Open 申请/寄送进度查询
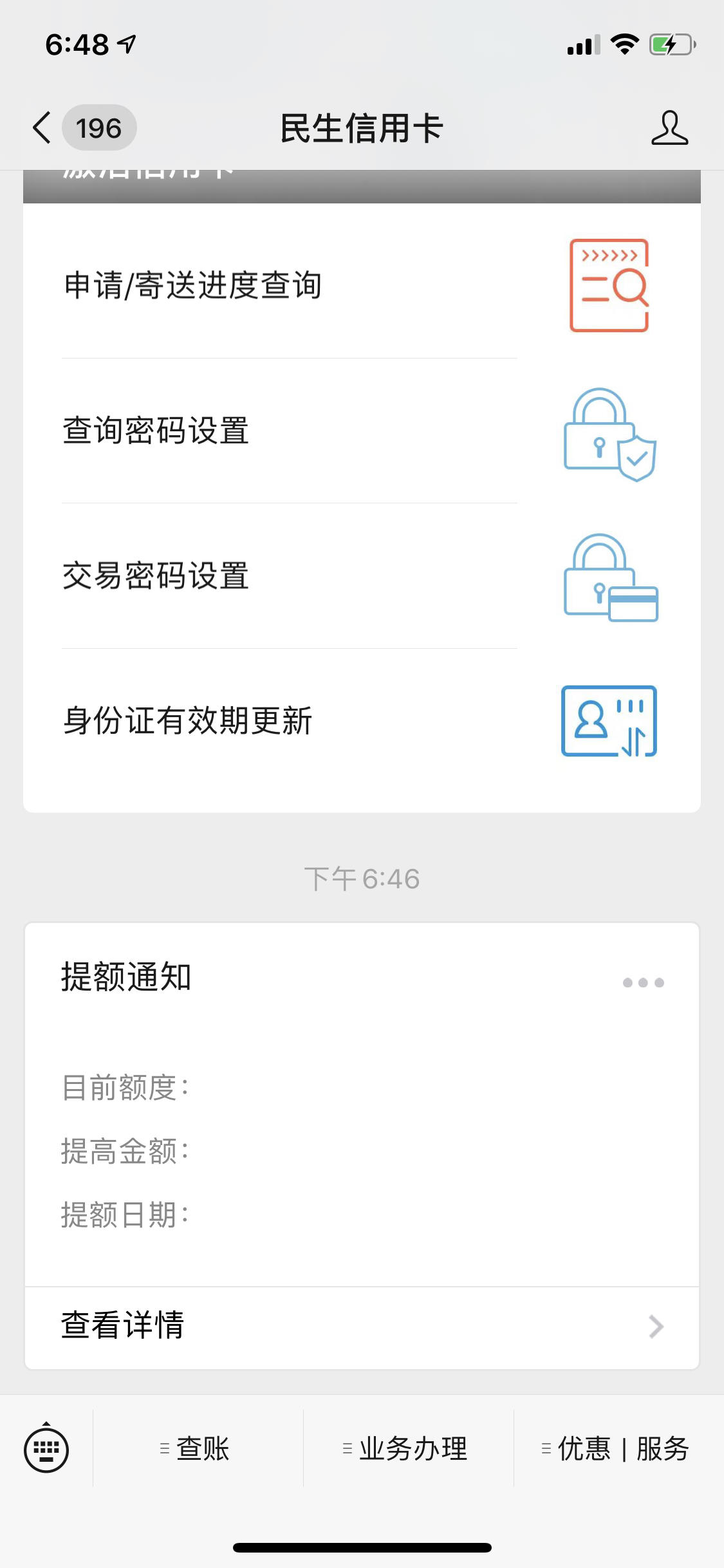 pos(362,285)
